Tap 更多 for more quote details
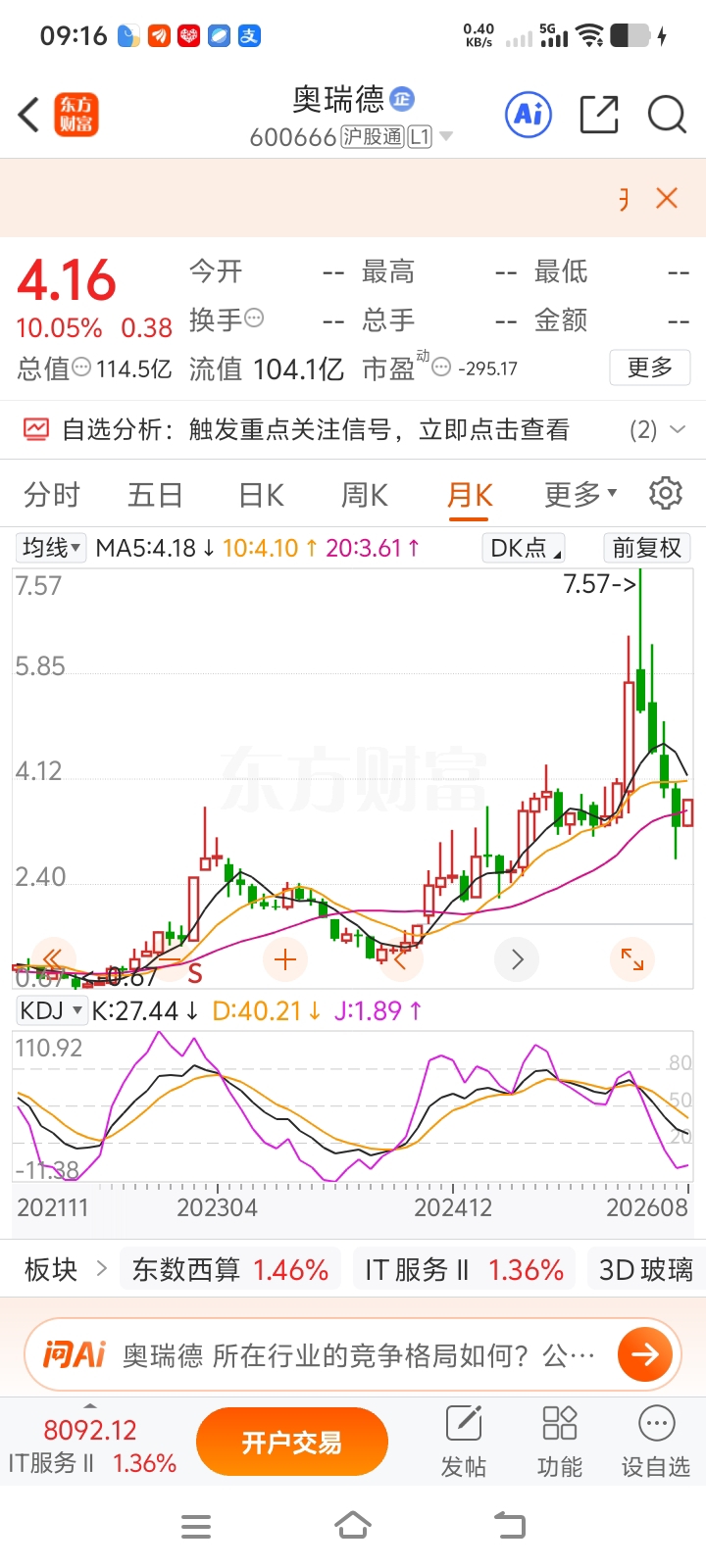 click(x=650, y=367)
